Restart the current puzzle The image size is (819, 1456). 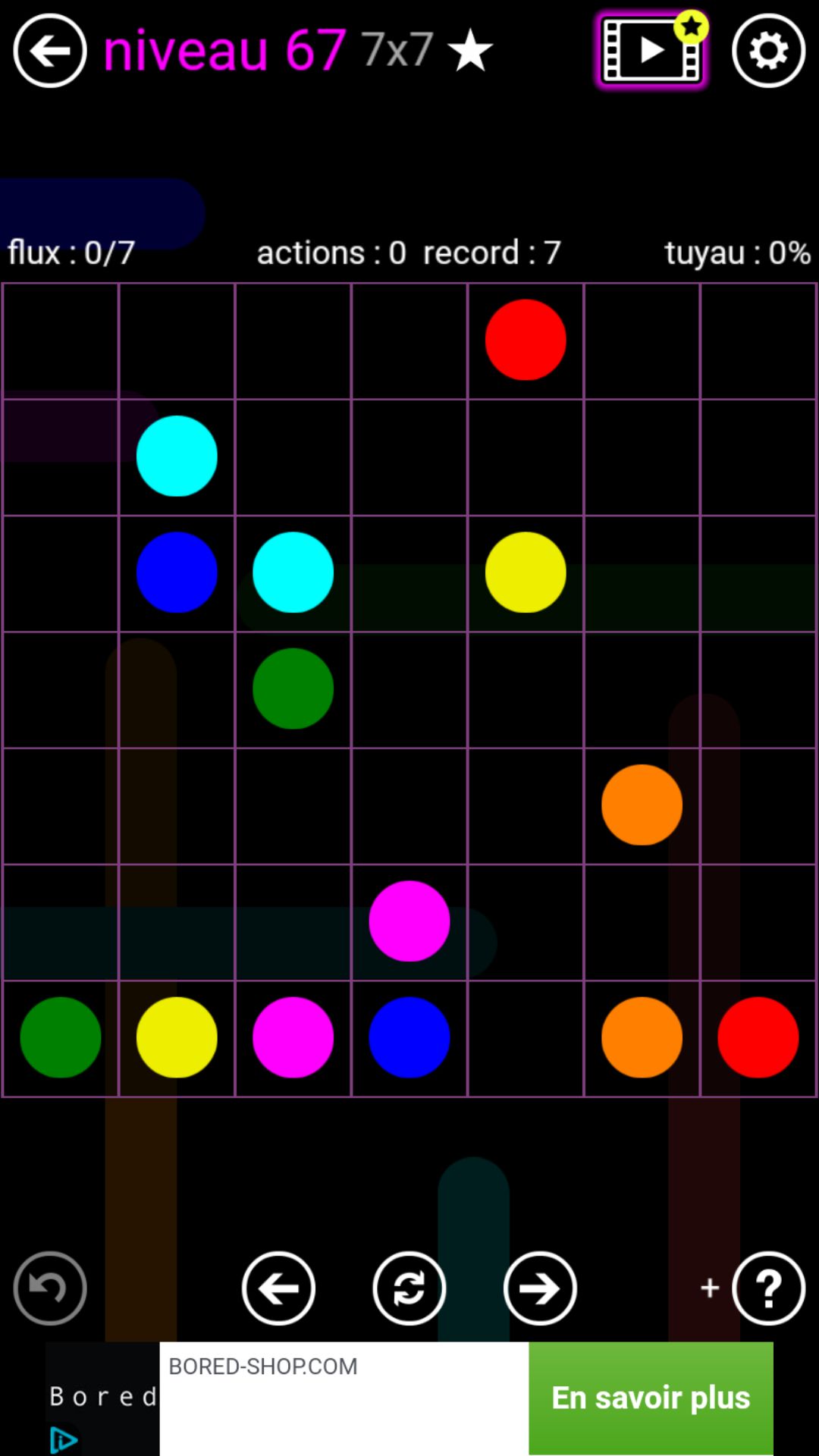coord(409,1288)
